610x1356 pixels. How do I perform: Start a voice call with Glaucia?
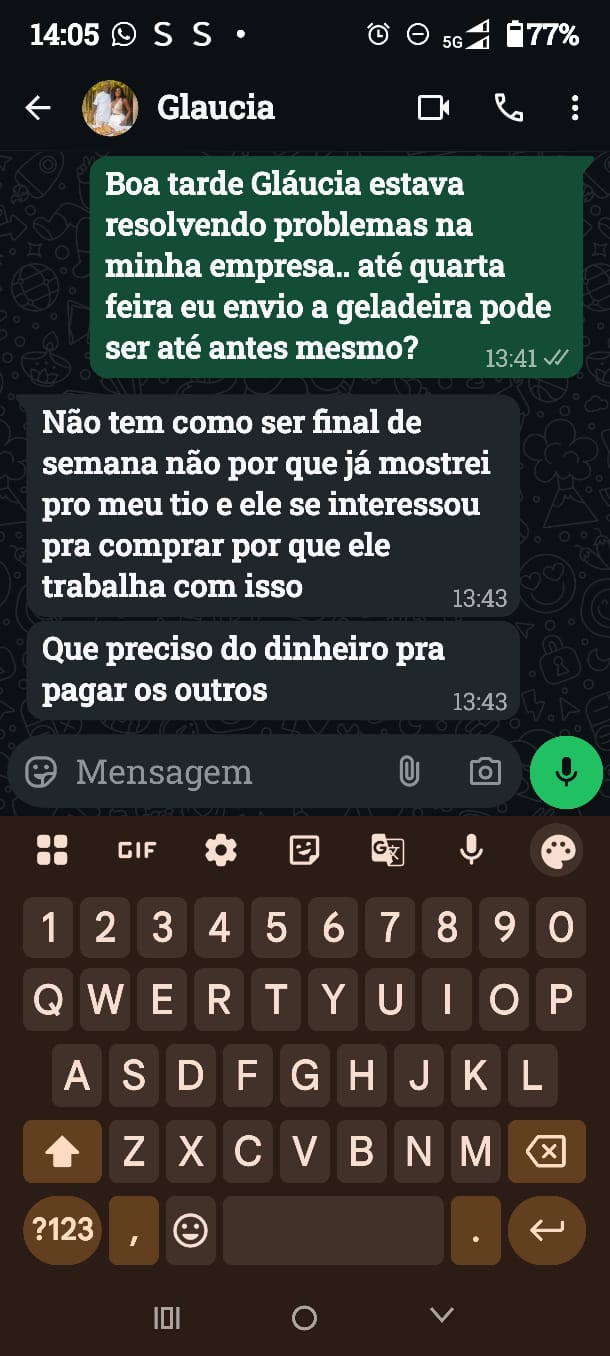[x=509, y=108]
